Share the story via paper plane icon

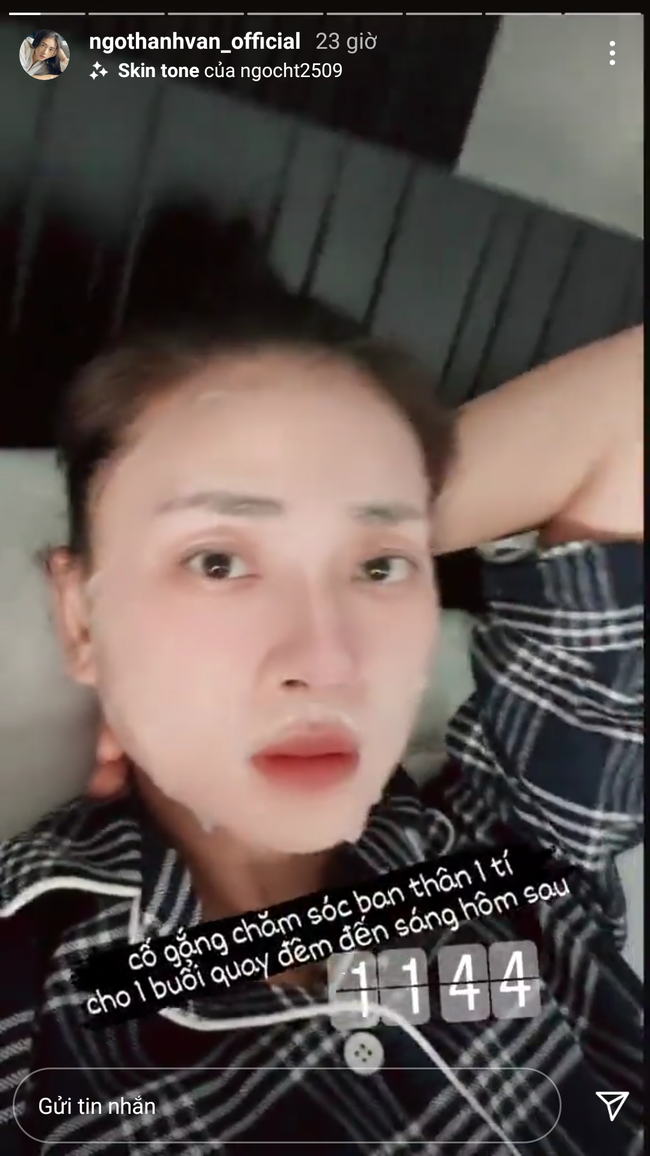[611, 1105]
